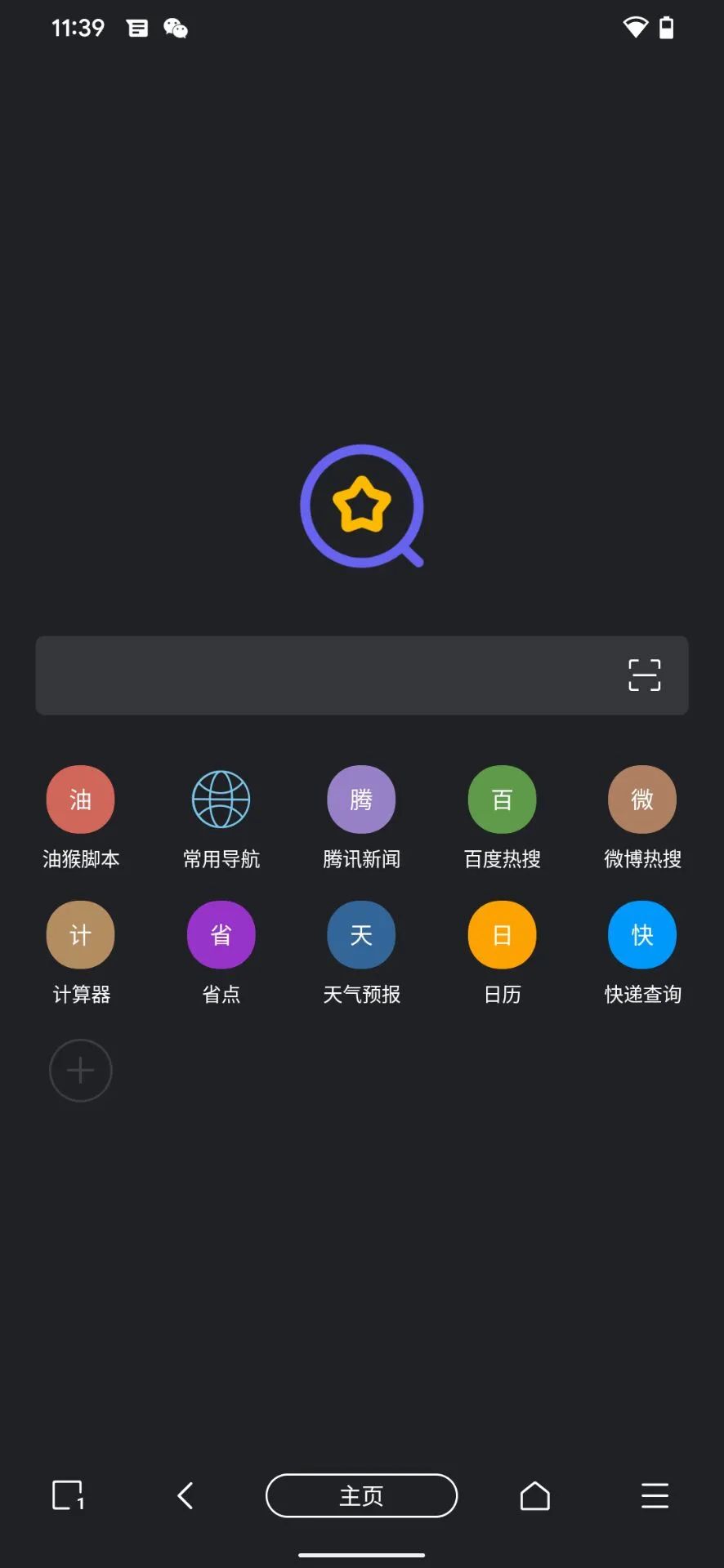The image size is (724, 1568).
Task: Go to the browser home page
Action: 535,1495
